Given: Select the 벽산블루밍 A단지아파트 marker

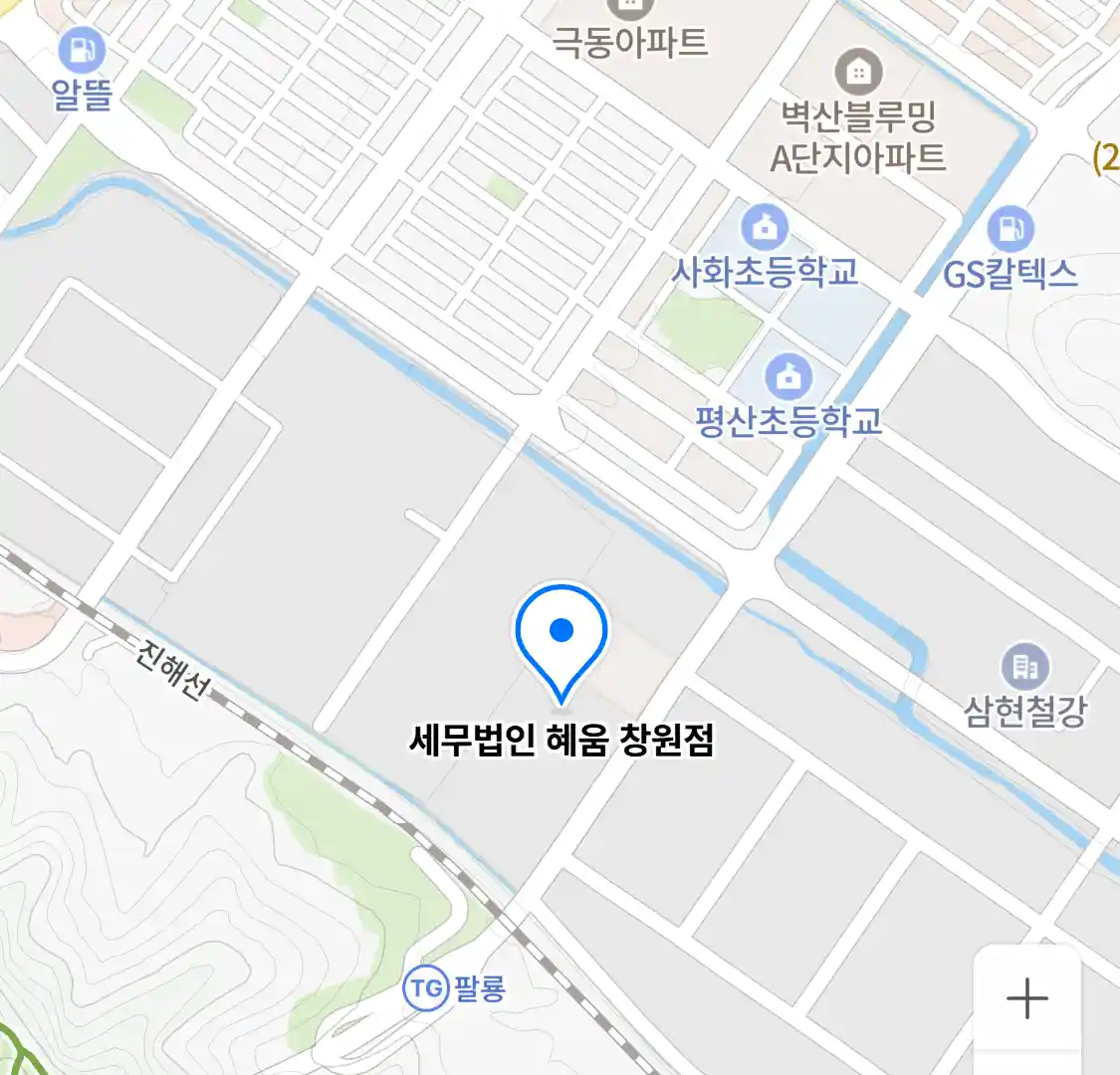Looking at the screenshot, I should [x=857, y=72].
